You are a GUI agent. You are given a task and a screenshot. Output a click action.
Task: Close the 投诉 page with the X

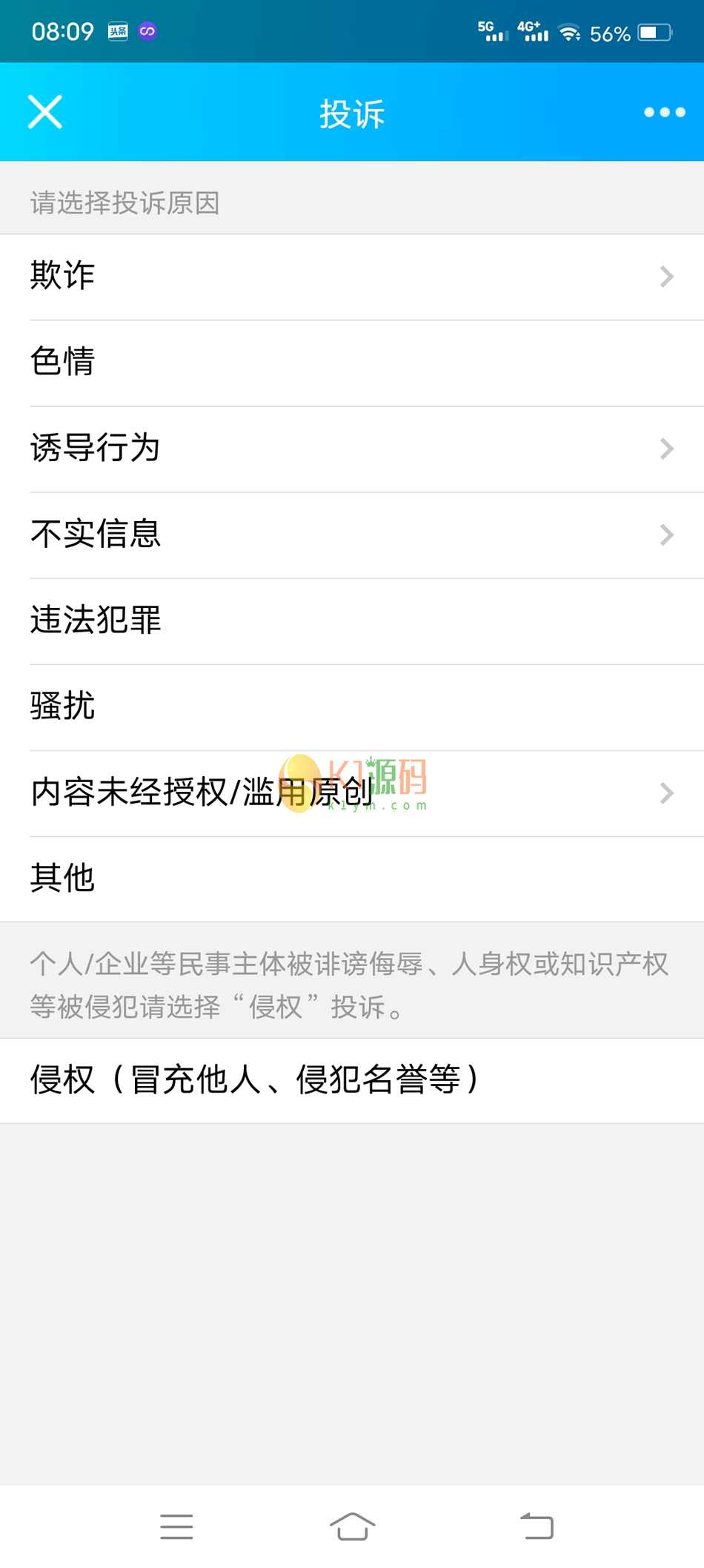pyautogui.click(x=46, y=112)
